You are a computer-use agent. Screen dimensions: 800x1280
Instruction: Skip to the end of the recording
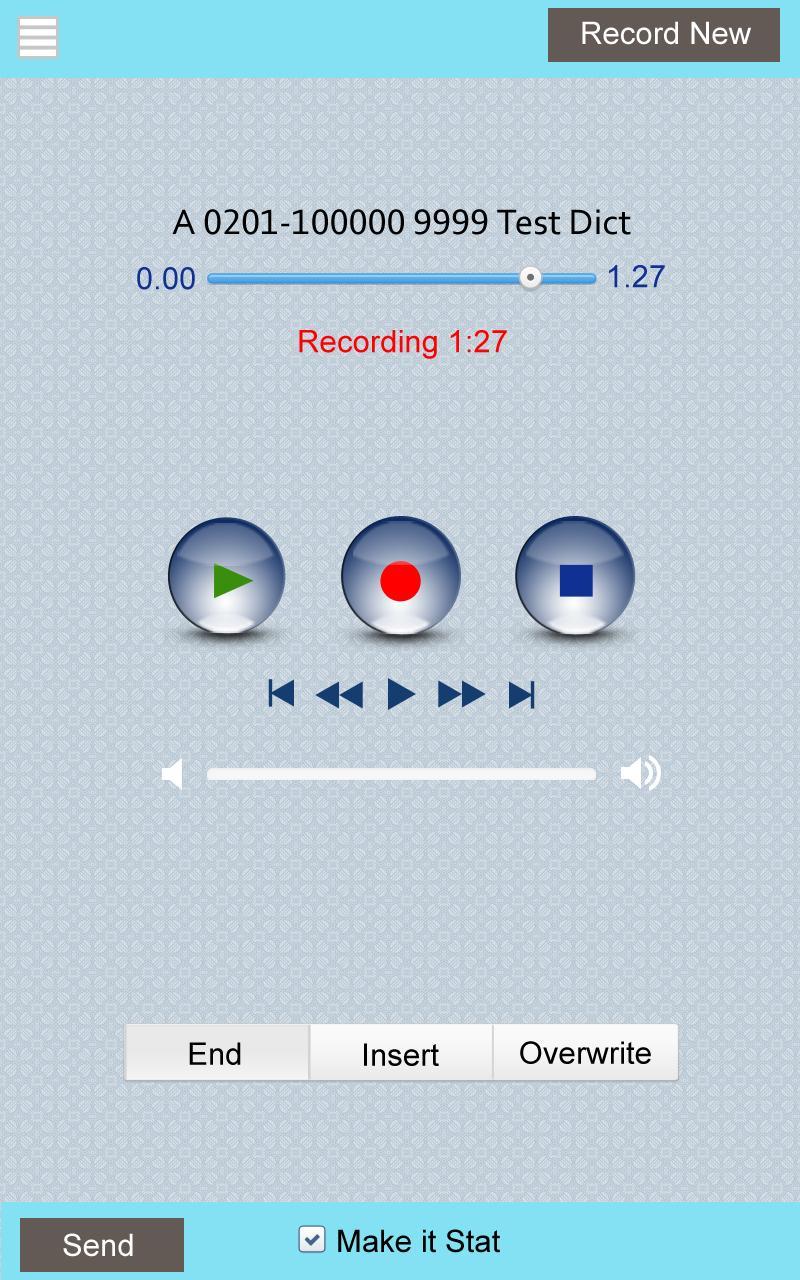[522, 694]
